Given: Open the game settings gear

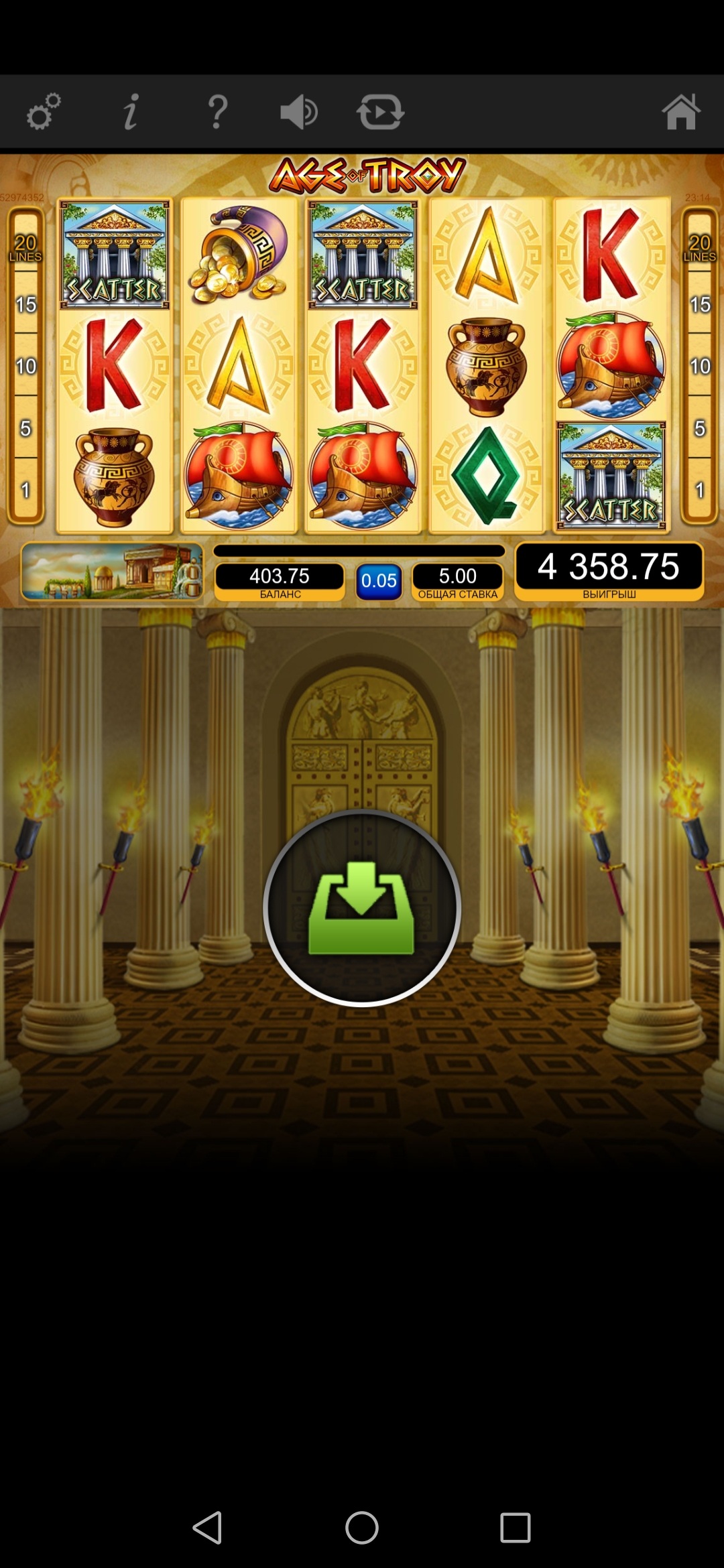Looking at the screenshot, I should (x=44, y=111).
